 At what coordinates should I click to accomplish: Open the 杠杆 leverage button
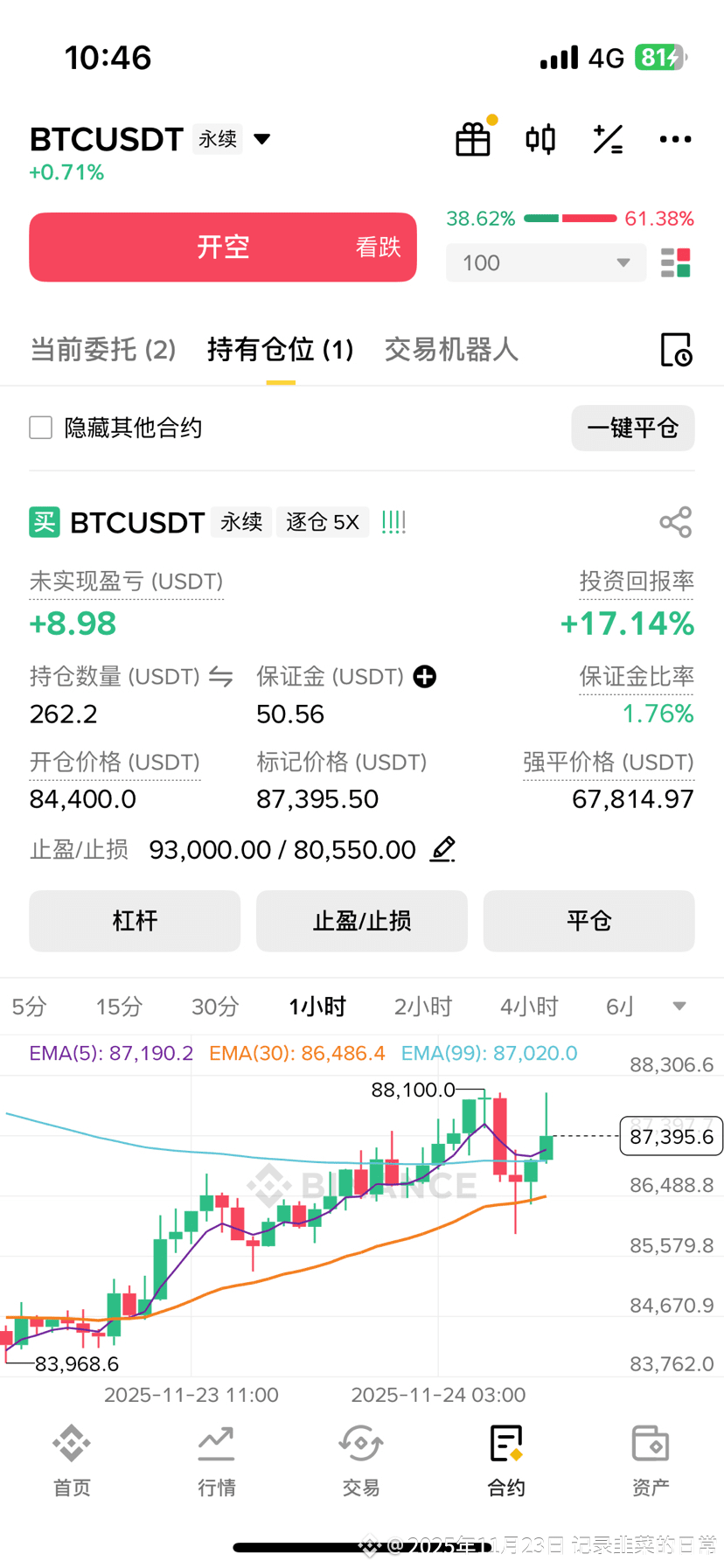[x=135, y=921]
